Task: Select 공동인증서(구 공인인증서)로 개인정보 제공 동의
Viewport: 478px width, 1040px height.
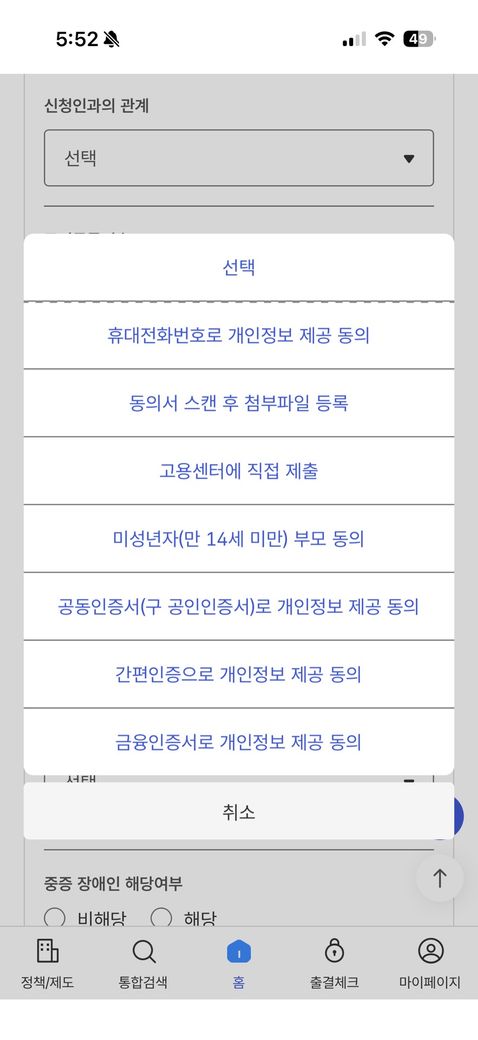Action: click(239, 606)
